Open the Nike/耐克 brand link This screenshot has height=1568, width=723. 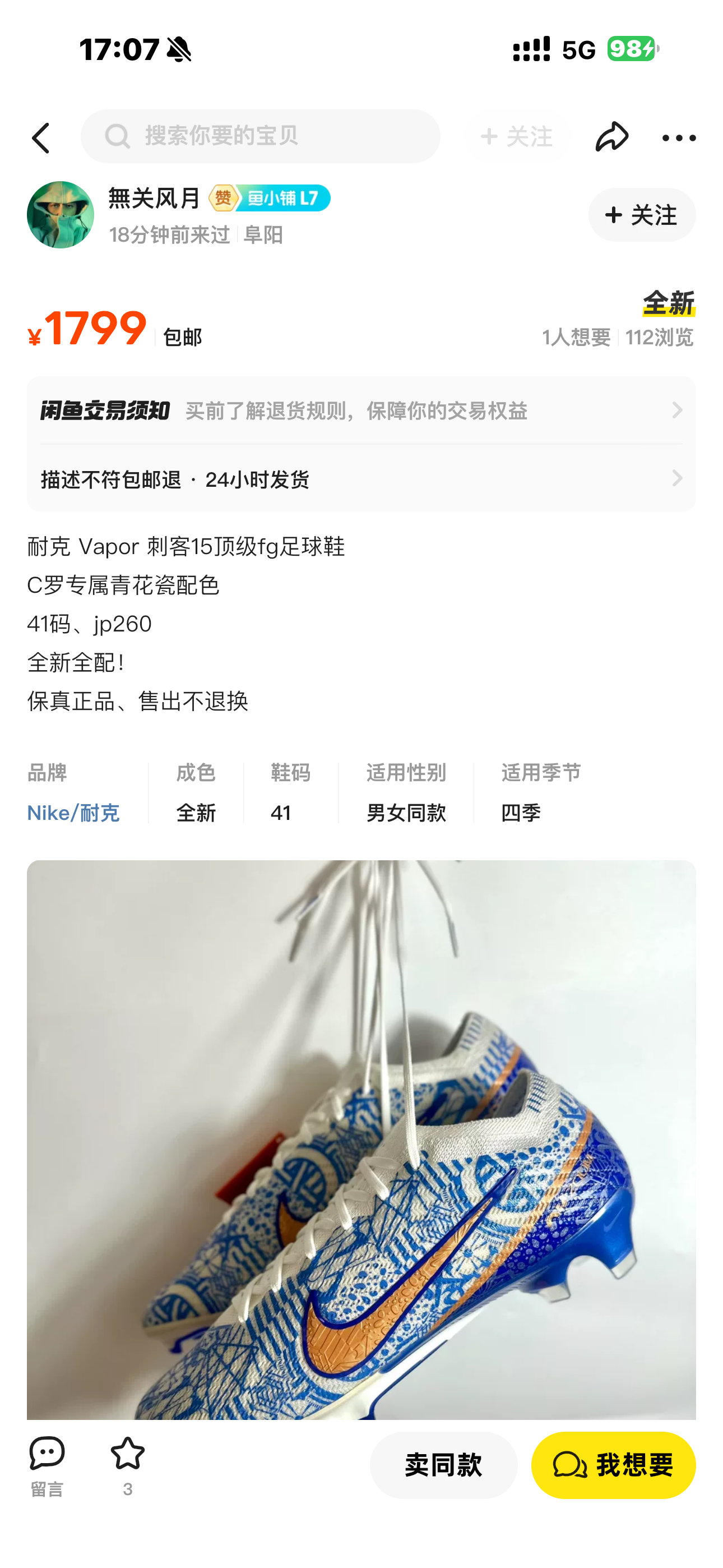pyautogui.click(x=73, y=813)
